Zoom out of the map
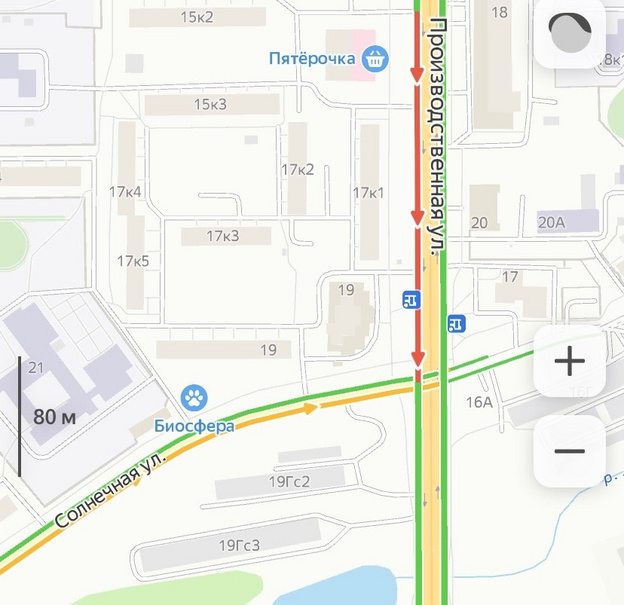The width and height of the screenshot is (624, 605). click(x=569, y=451)
